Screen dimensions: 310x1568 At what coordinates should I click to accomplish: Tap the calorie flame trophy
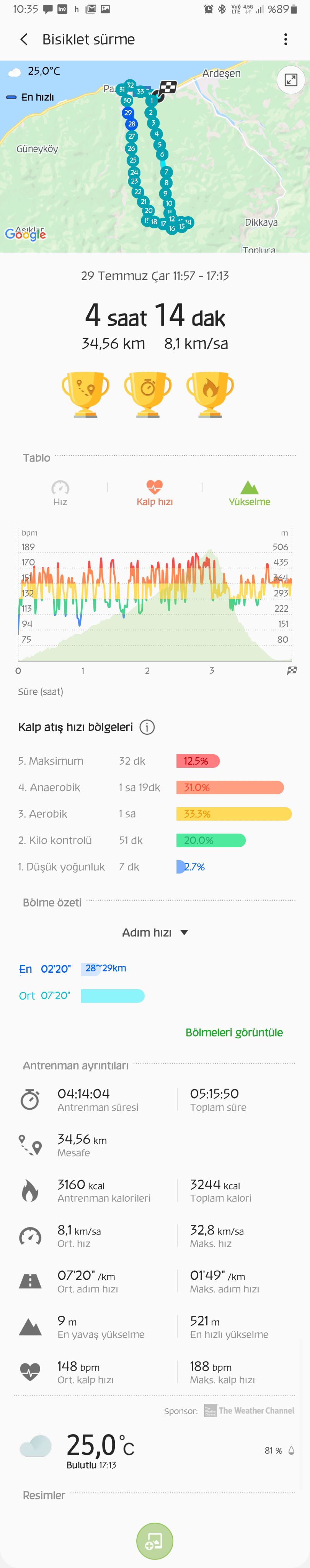pos(210,394)
